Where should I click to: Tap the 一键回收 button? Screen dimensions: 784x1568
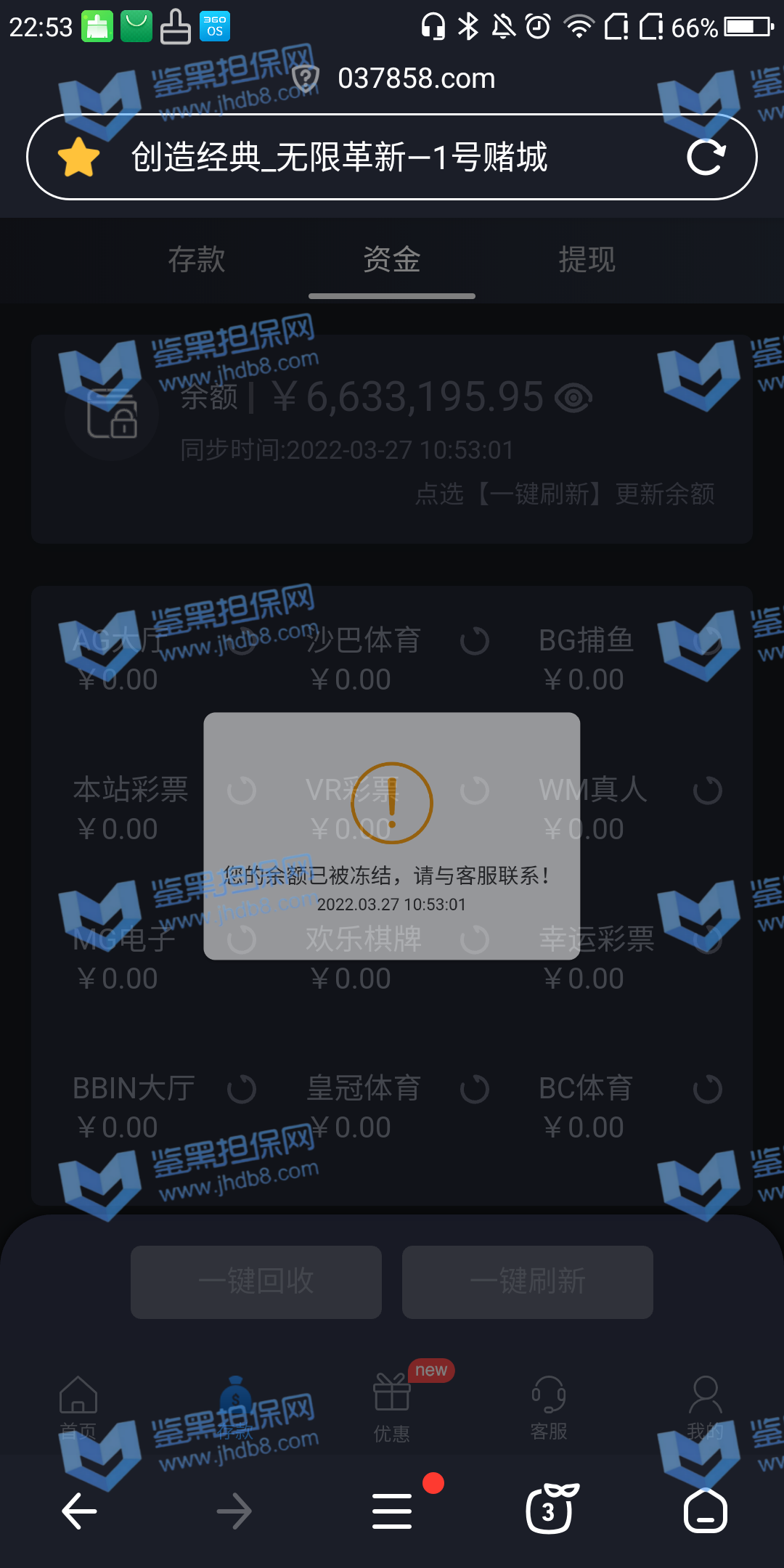click(256, 1282)
